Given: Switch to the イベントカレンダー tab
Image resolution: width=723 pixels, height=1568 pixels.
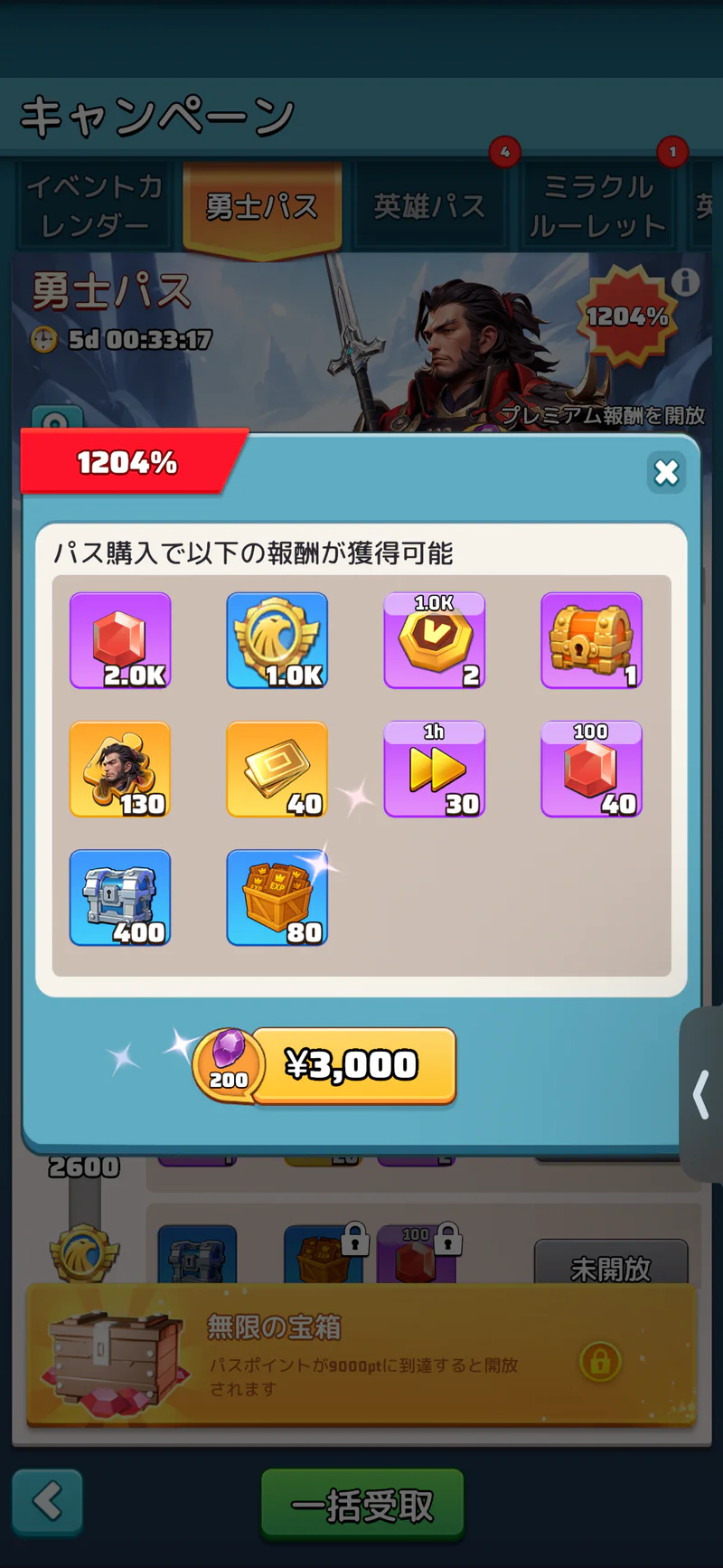Looking at the screenshot, I should click(94, 206).
